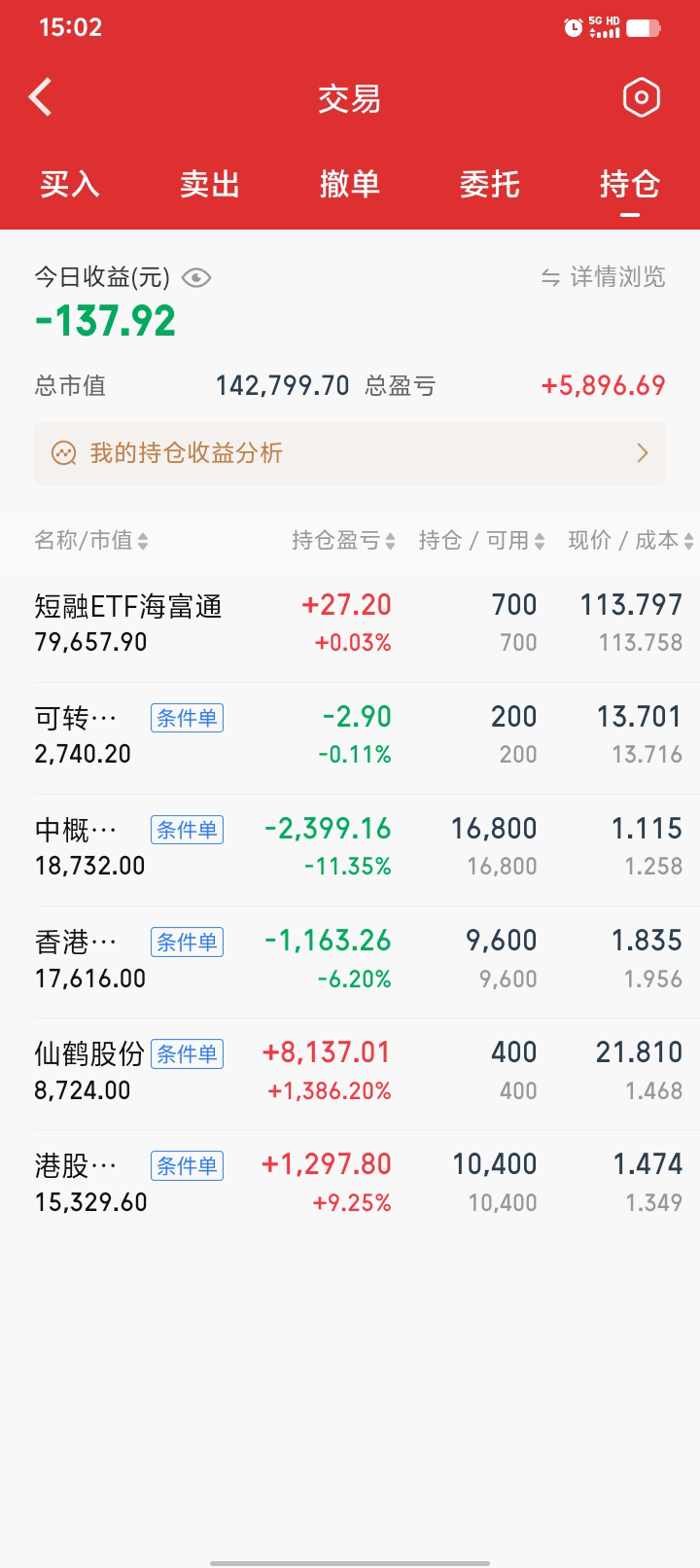Image resolution: width=700 pixels, height=1568 pixels.
Task: Switch to the 卖出 tab
Action: pyautogui.click(x=210, y=184)
